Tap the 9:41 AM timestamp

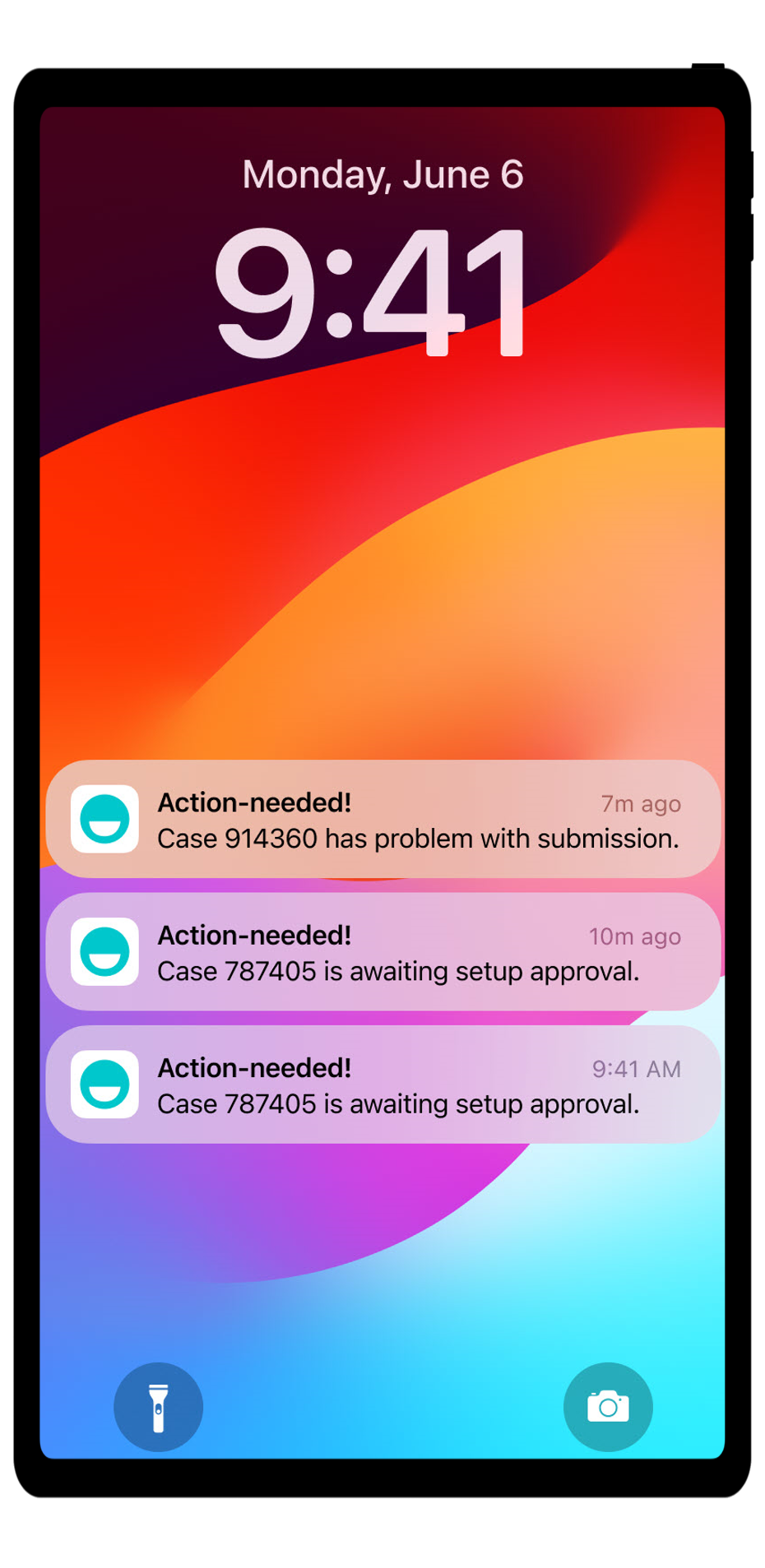(x=637, y=1069)
